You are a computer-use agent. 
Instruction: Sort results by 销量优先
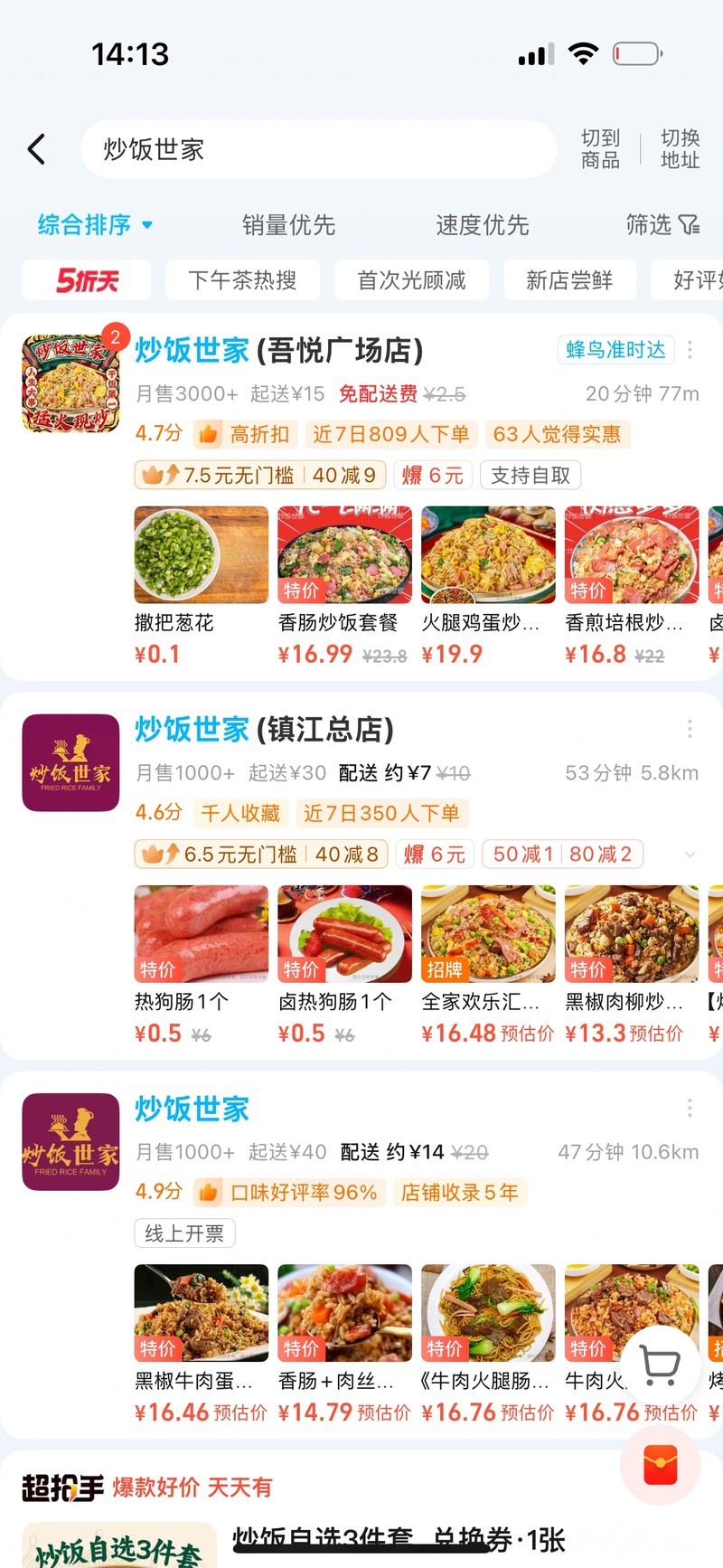click(288, 224)
